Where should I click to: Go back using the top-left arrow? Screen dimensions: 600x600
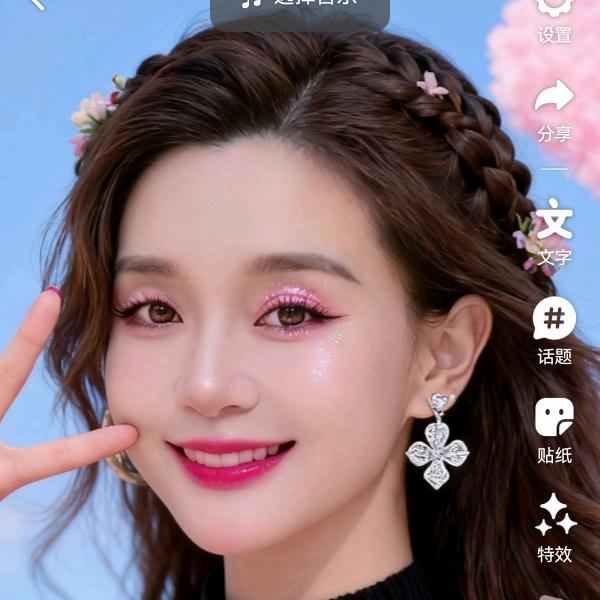pos(36,4)
